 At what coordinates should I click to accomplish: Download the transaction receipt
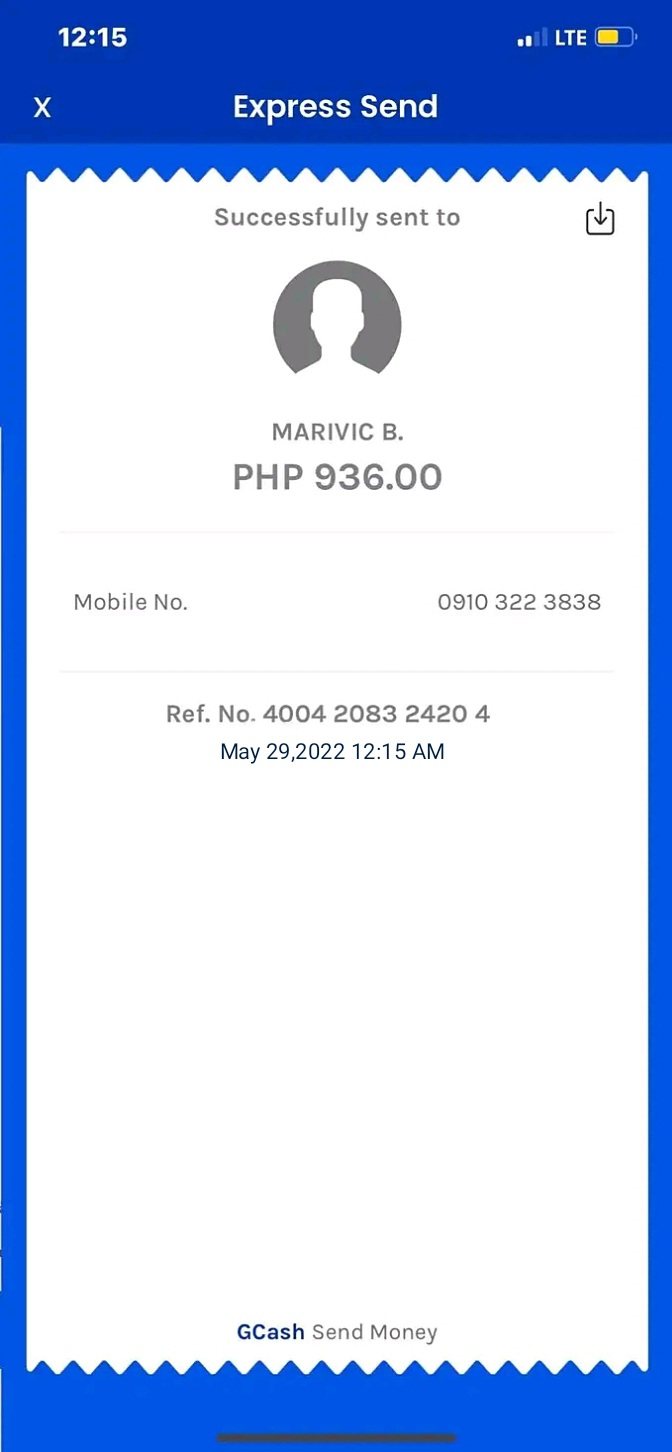[x=599, y=220]
